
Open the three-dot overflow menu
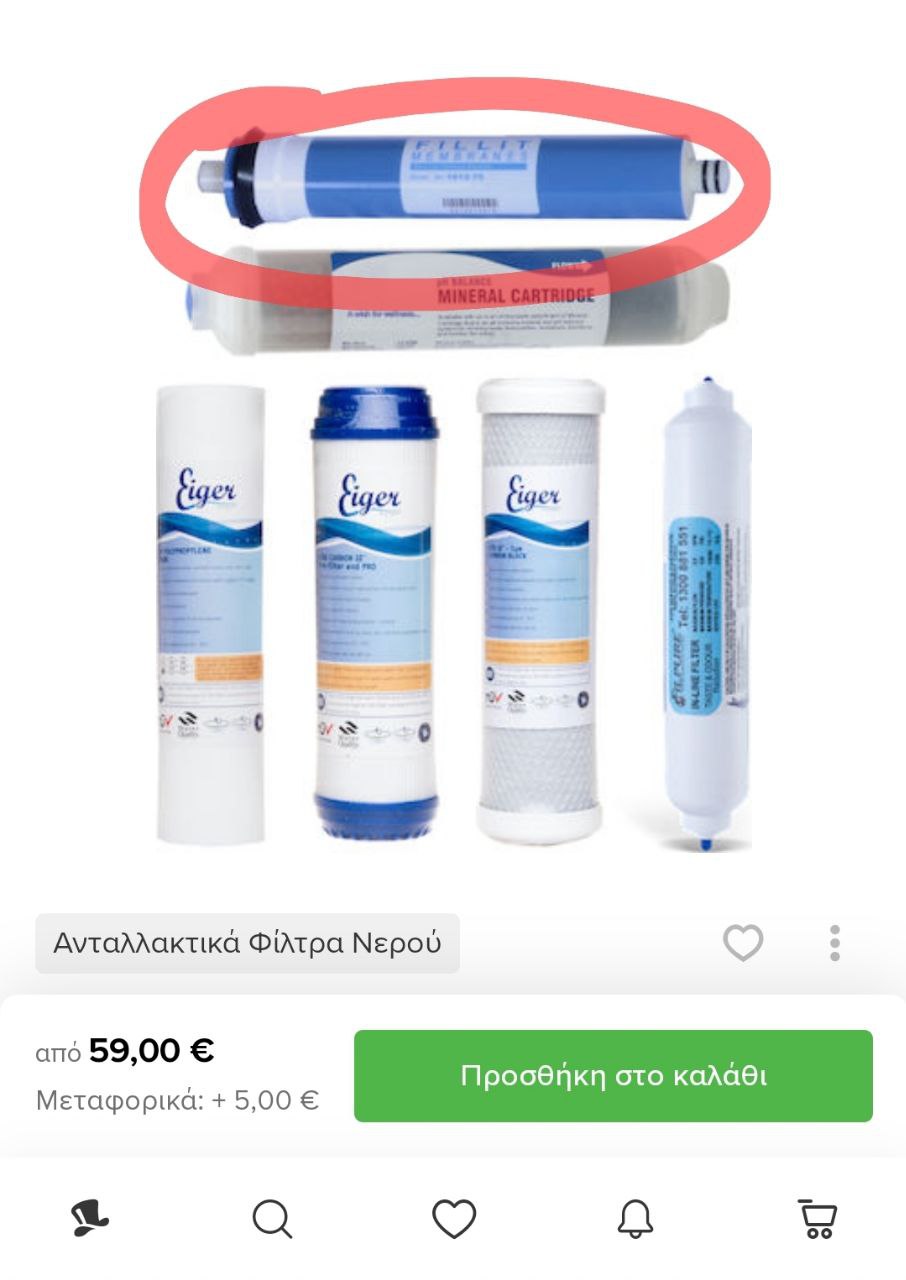tap(835, 943)
